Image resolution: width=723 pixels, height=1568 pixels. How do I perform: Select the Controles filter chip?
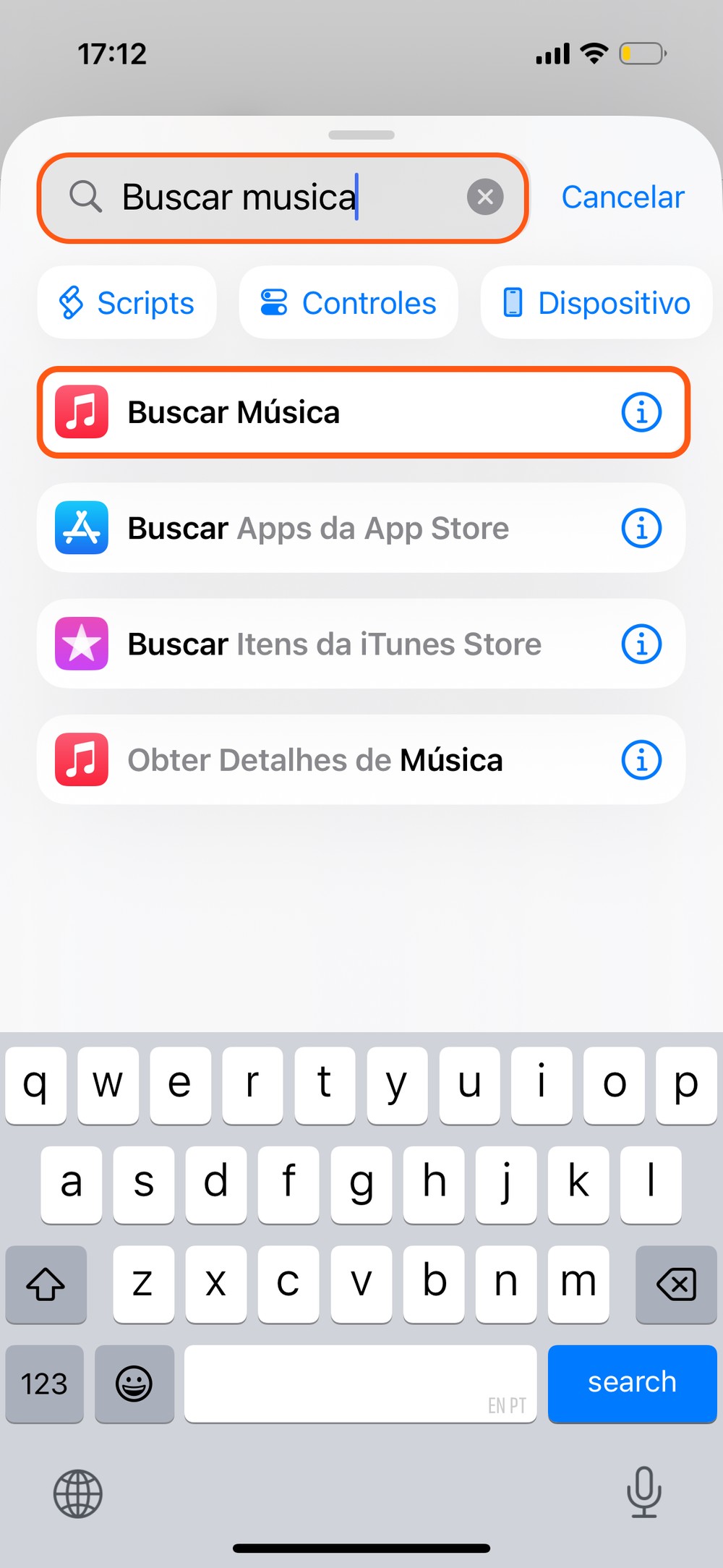[x=348, y=303]
